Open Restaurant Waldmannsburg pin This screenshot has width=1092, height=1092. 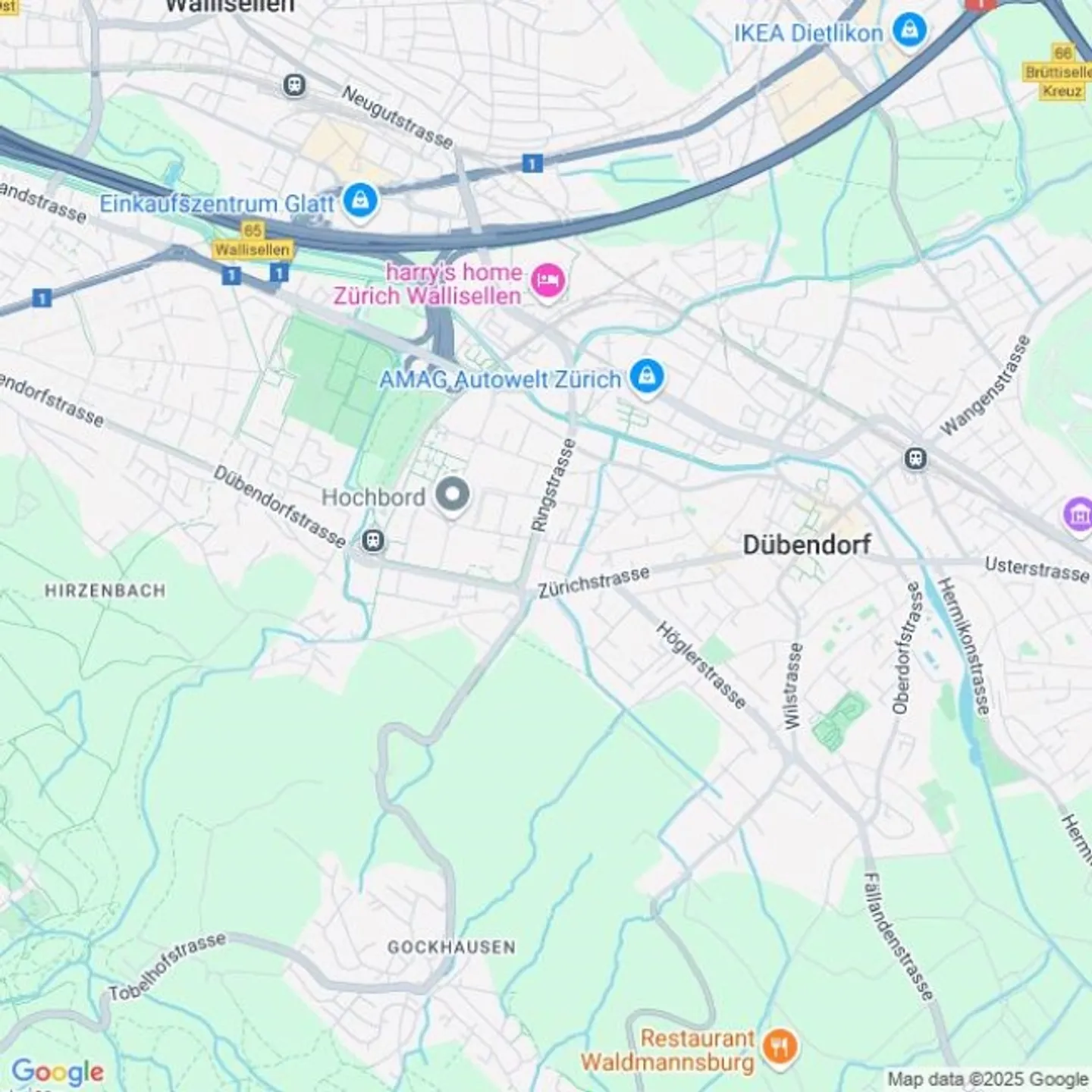(780, 1047)
